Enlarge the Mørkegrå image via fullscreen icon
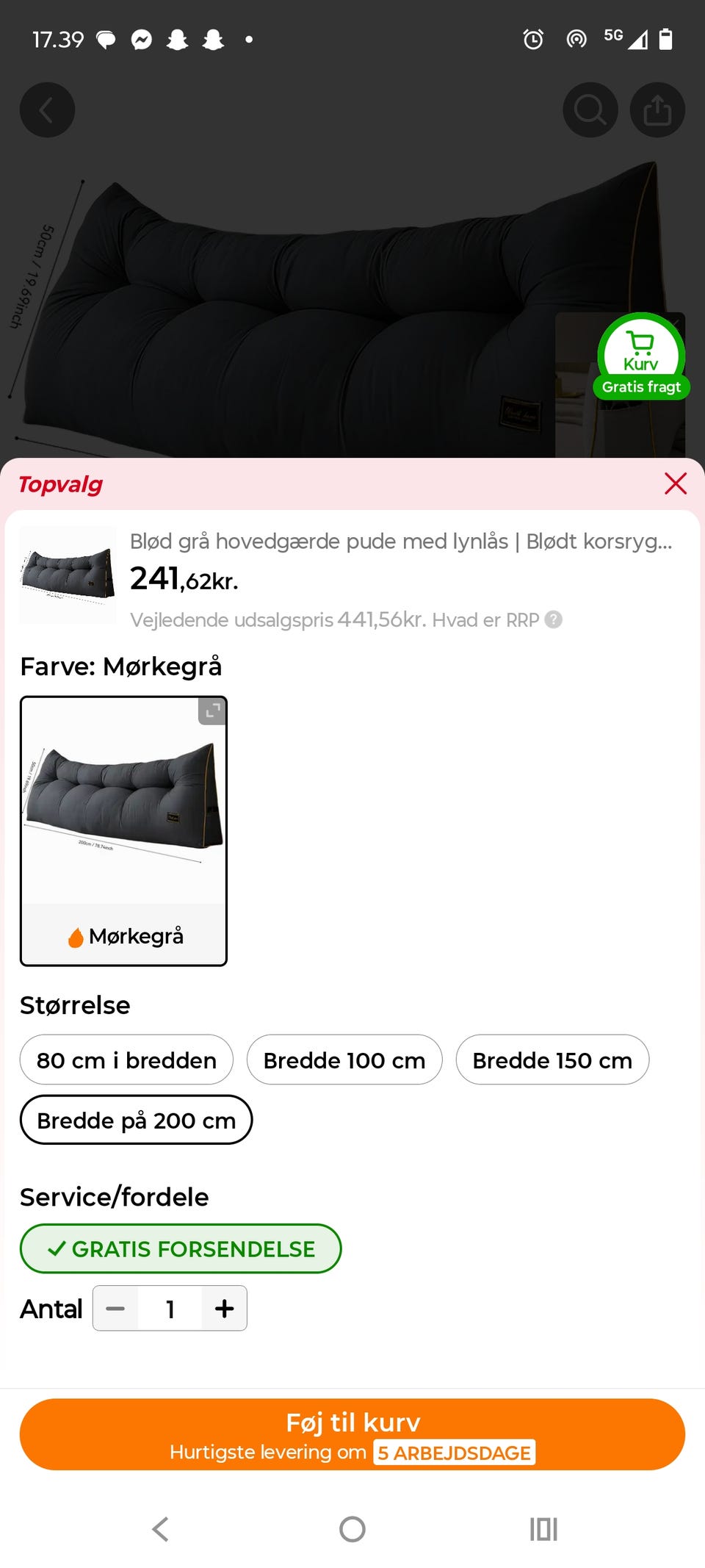This screenshot has height=1568, width=705. click(212, 711)
